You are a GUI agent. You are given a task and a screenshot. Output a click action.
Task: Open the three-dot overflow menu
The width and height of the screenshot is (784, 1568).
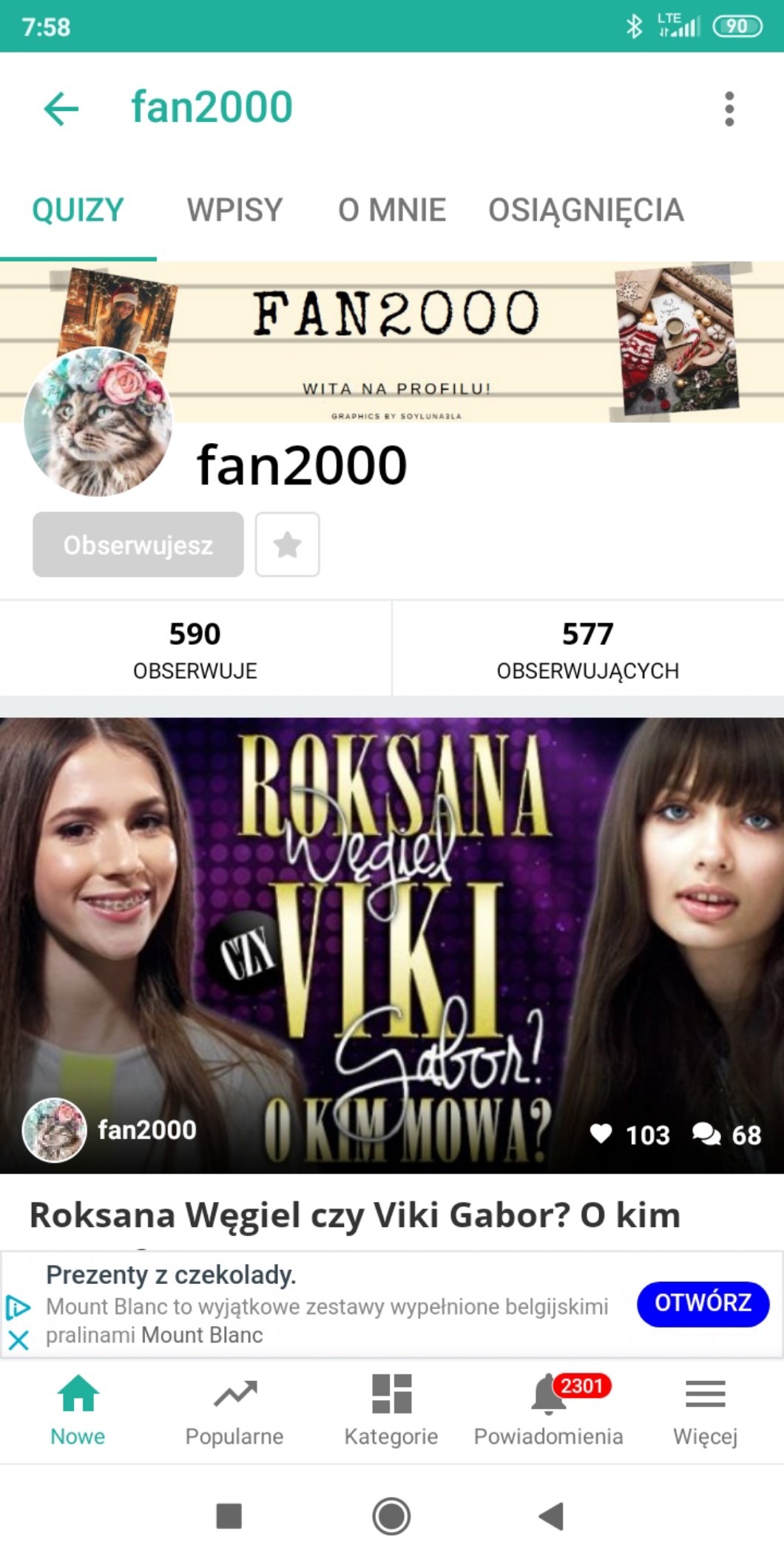(729, 109)
